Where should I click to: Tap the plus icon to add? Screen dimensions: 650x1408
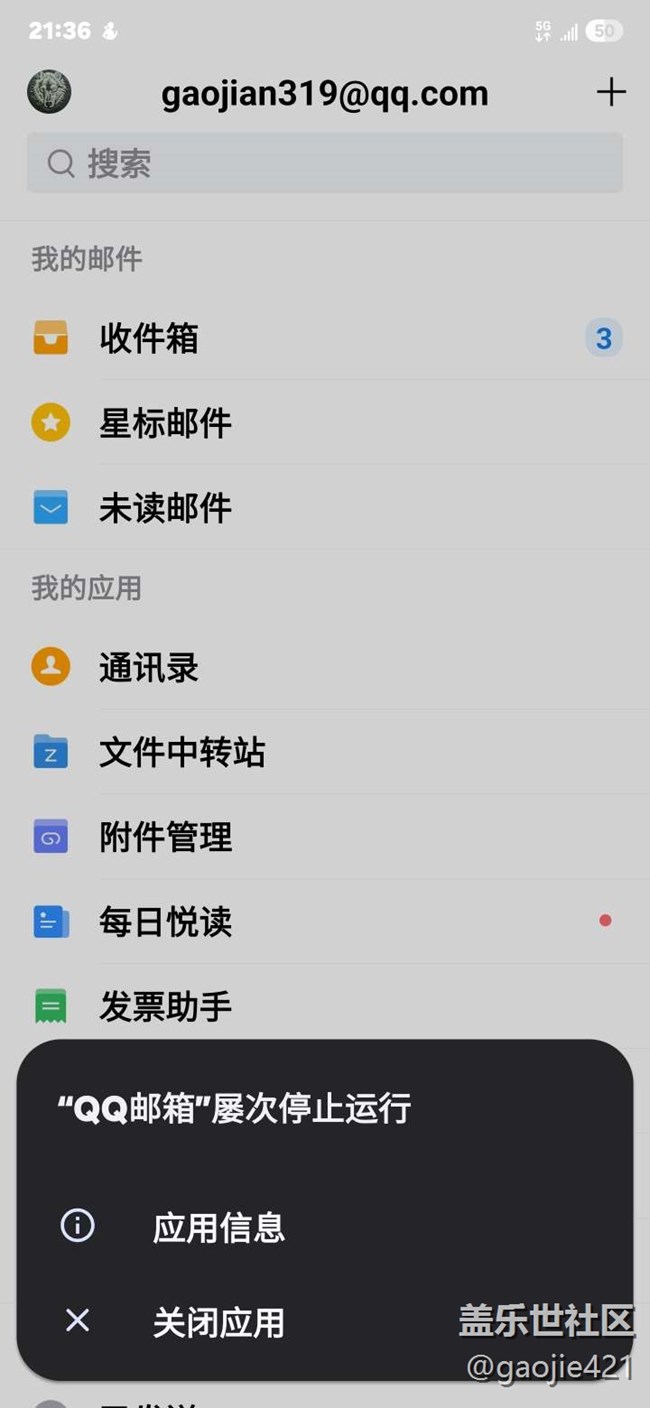611,93
